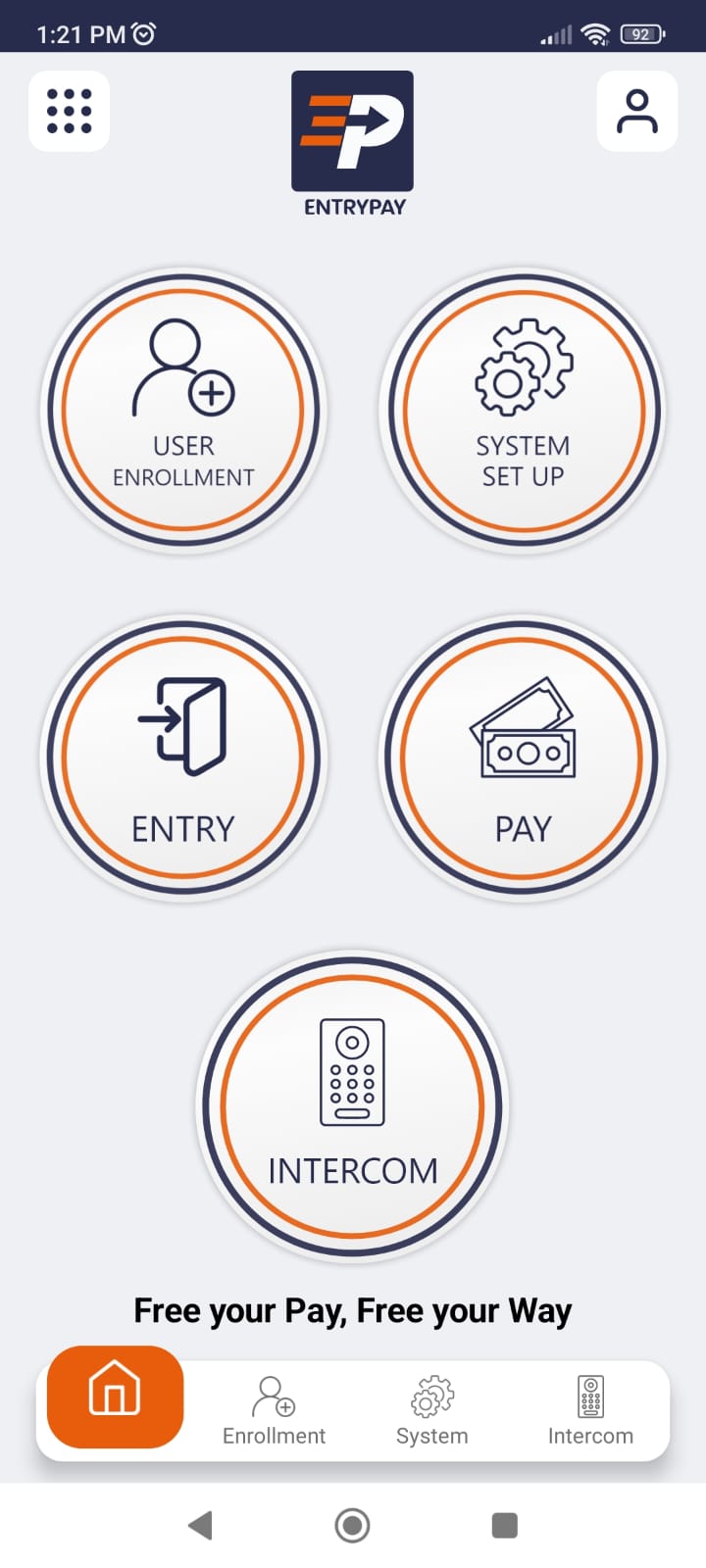Switch to the Intercom tab

[590, 1411]
